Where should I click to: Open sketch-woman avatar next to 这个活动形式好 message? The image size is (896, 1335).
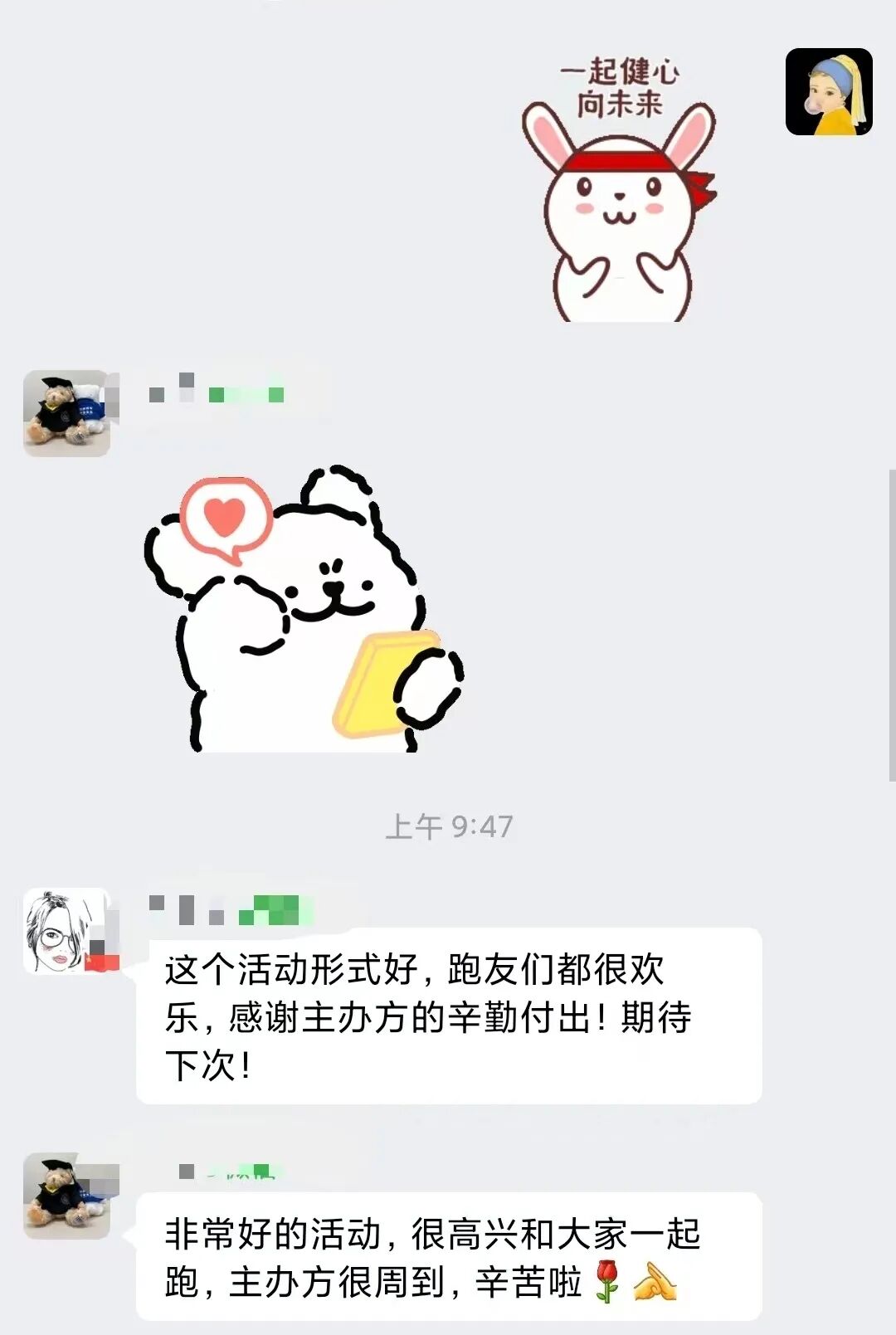pyautogui.click(x=66, y=930)
